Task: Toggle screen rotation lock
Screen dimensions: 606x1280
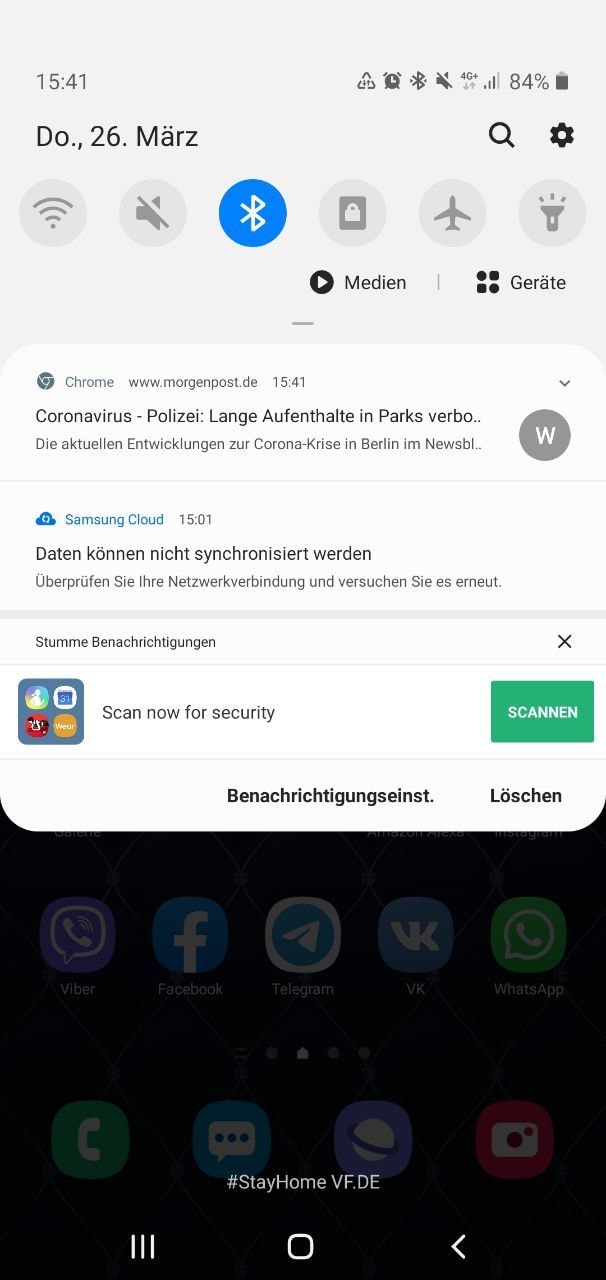Action: tap(353, 213)
